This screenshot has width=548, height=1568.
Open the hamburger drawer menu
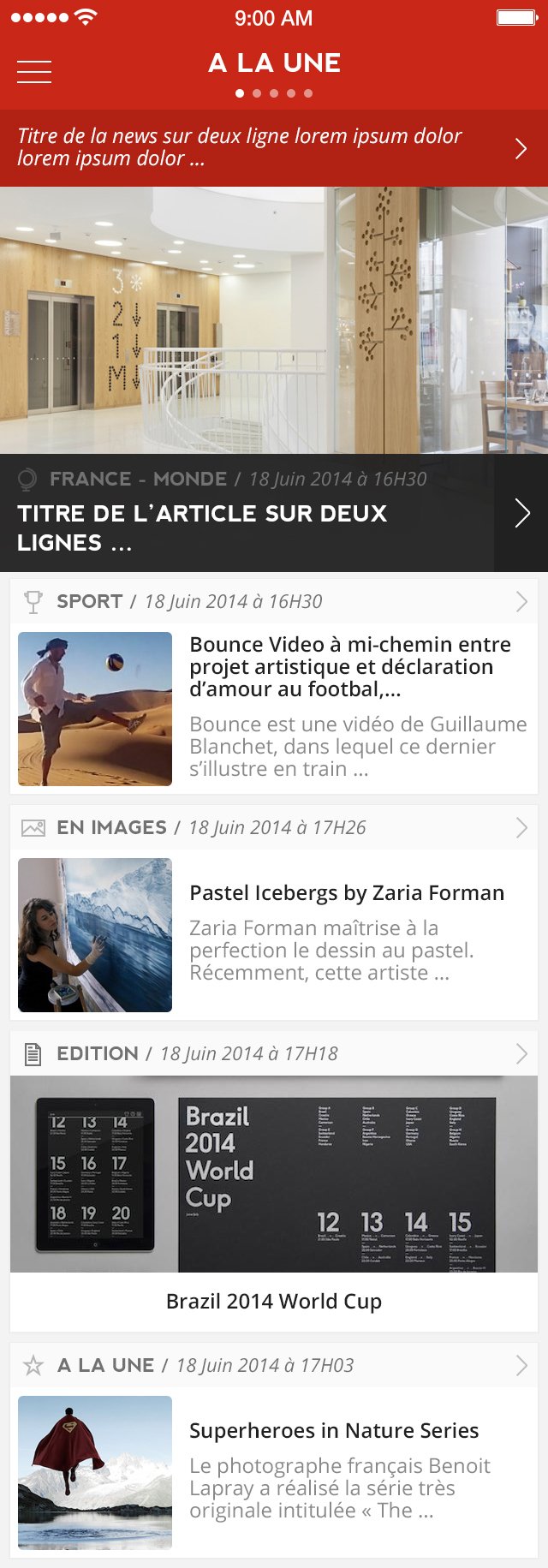34,71
